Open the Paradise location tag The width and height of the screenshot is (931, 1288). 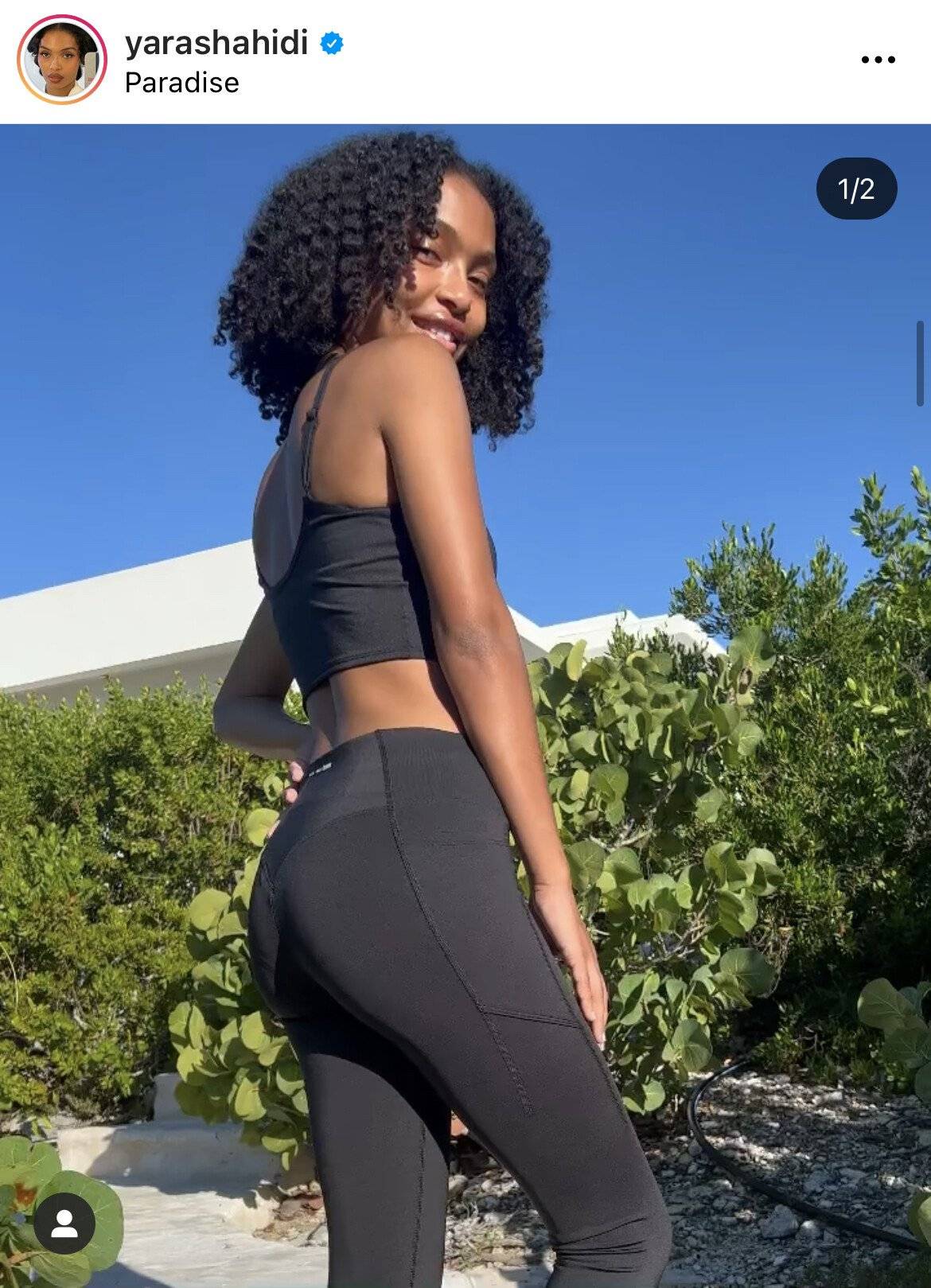click(181, 83)
